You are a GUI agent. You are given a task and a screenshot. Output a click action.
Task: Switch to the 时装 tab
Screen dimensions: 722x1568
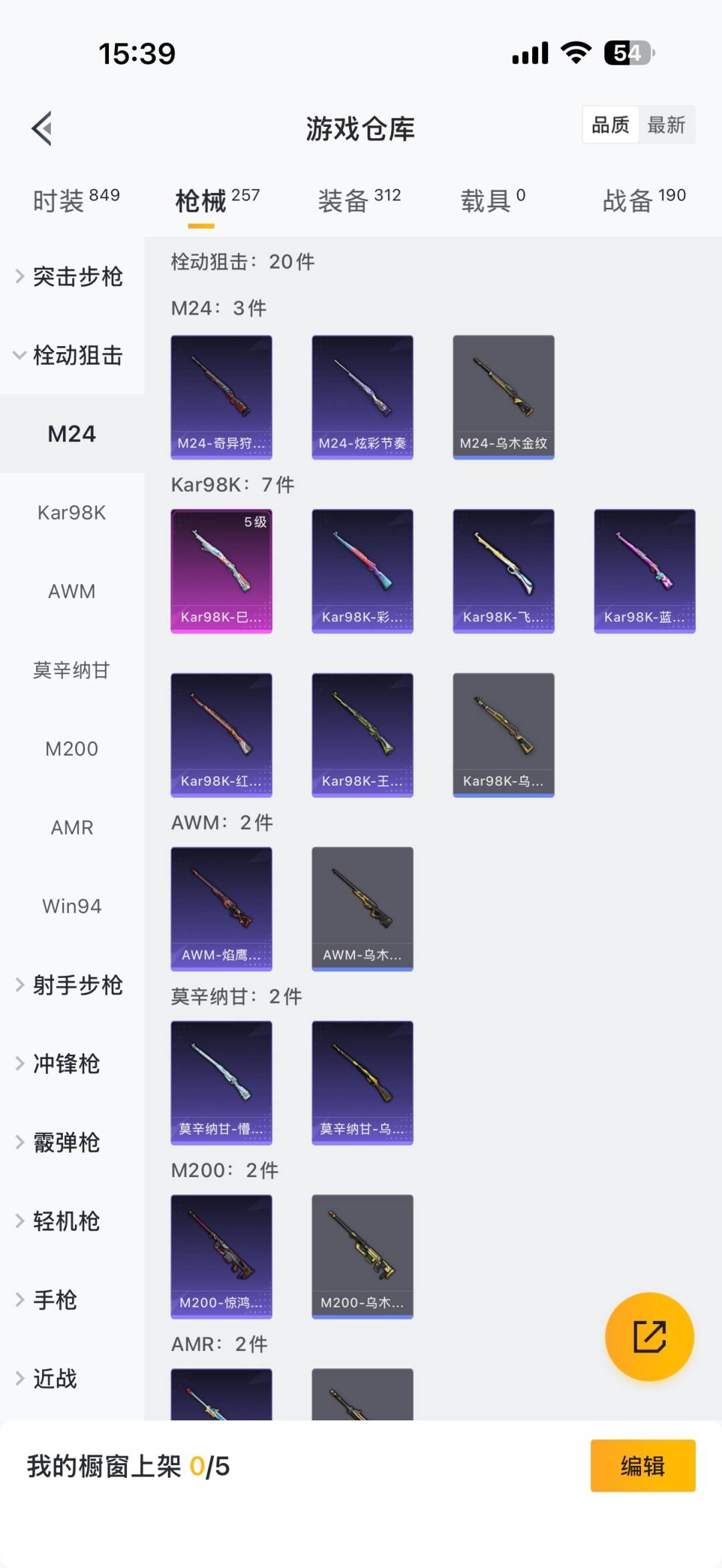[x=76, y=200]
